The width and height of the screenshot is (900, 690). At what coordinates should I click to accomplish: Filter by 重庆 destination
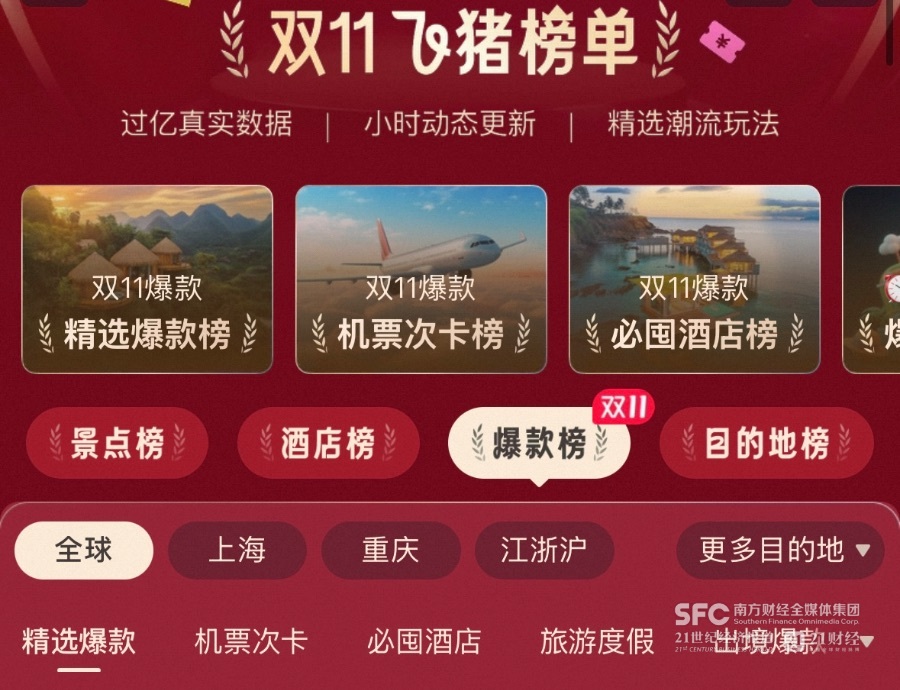coord(390,550)
